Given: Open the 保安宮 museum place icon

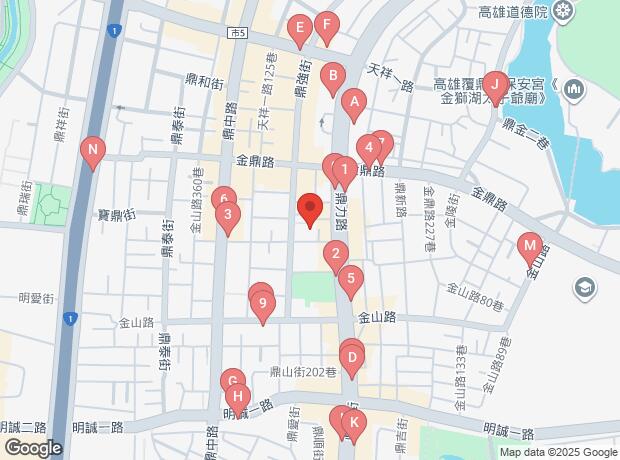Looking at the screenshot, I should [574, 91].
